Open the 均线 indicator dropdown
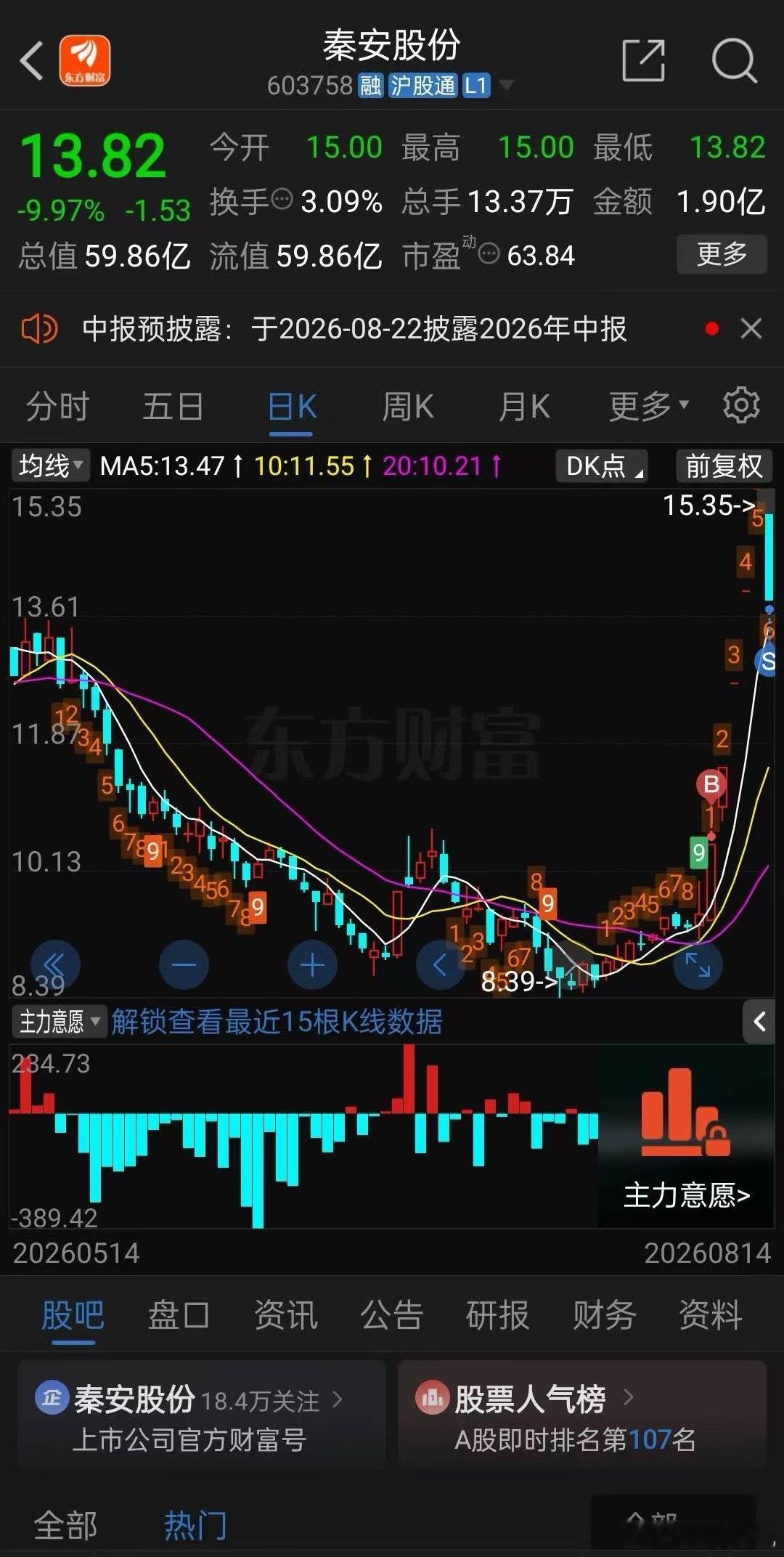 [x=50, y=466]
